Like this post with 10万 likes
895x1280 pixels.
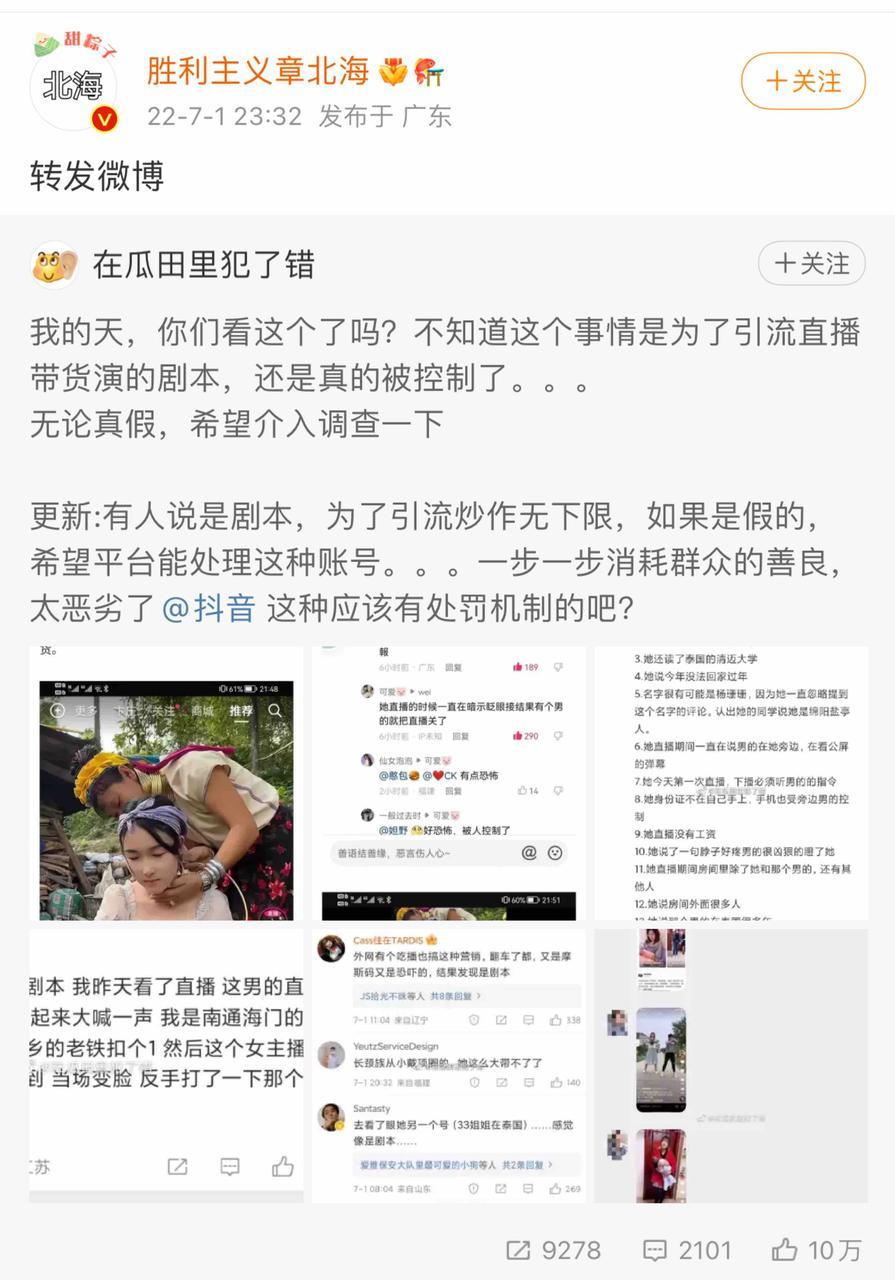[x=816, y=1249]
